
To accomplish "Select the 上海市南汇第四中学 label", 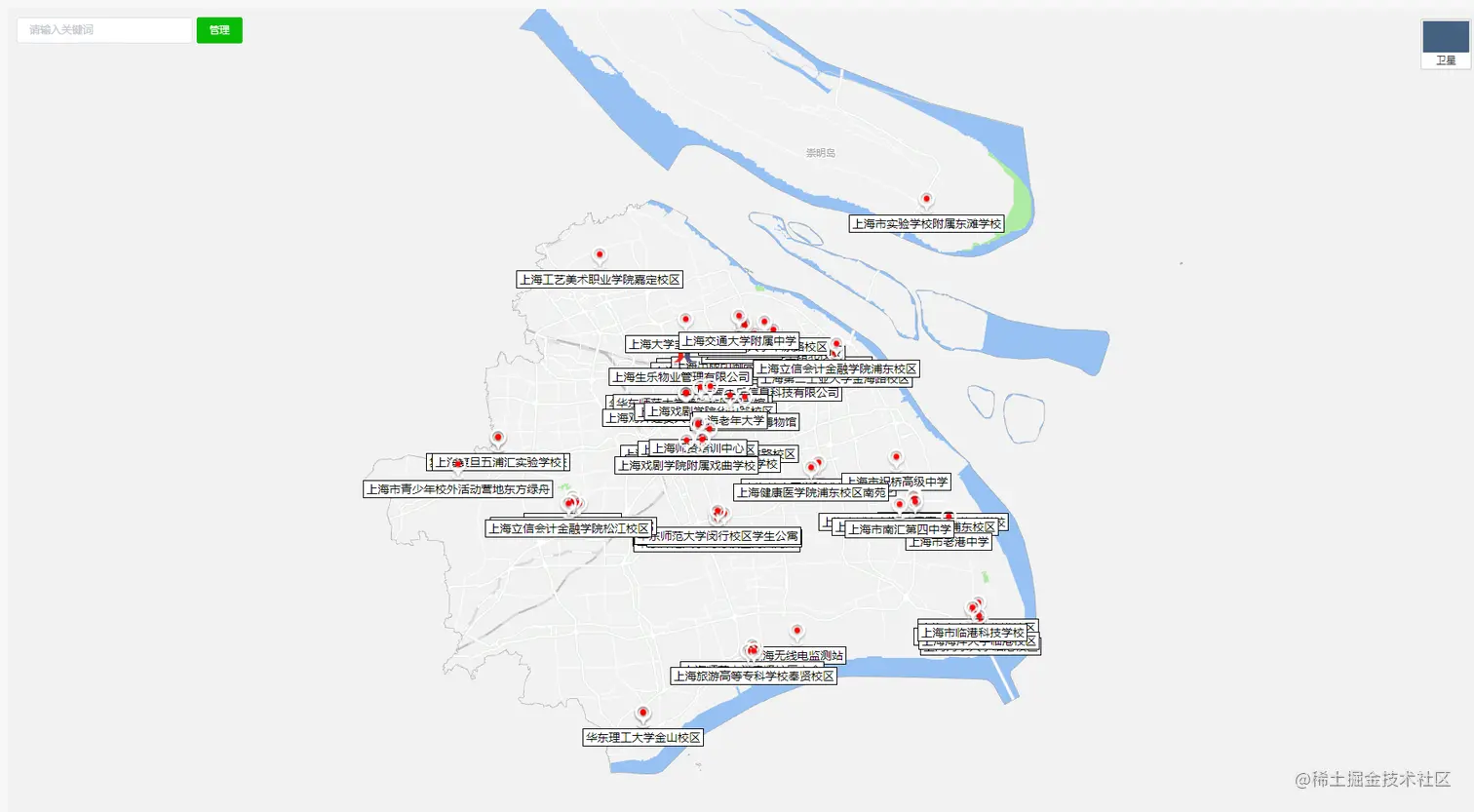I will [898, 529].
